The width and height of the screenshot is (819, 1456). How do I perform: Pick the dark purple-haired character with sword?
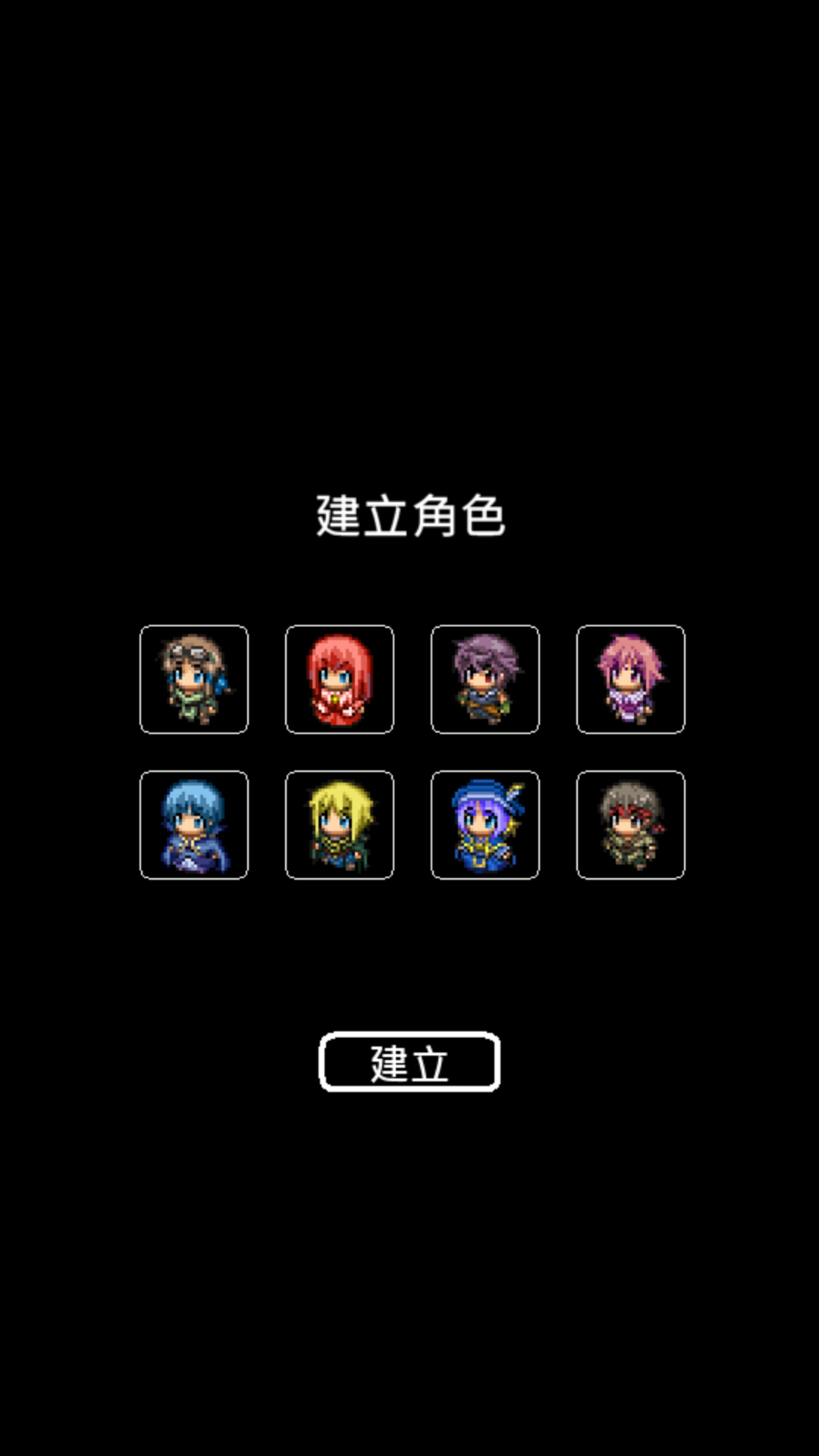[x=485, y=679]
